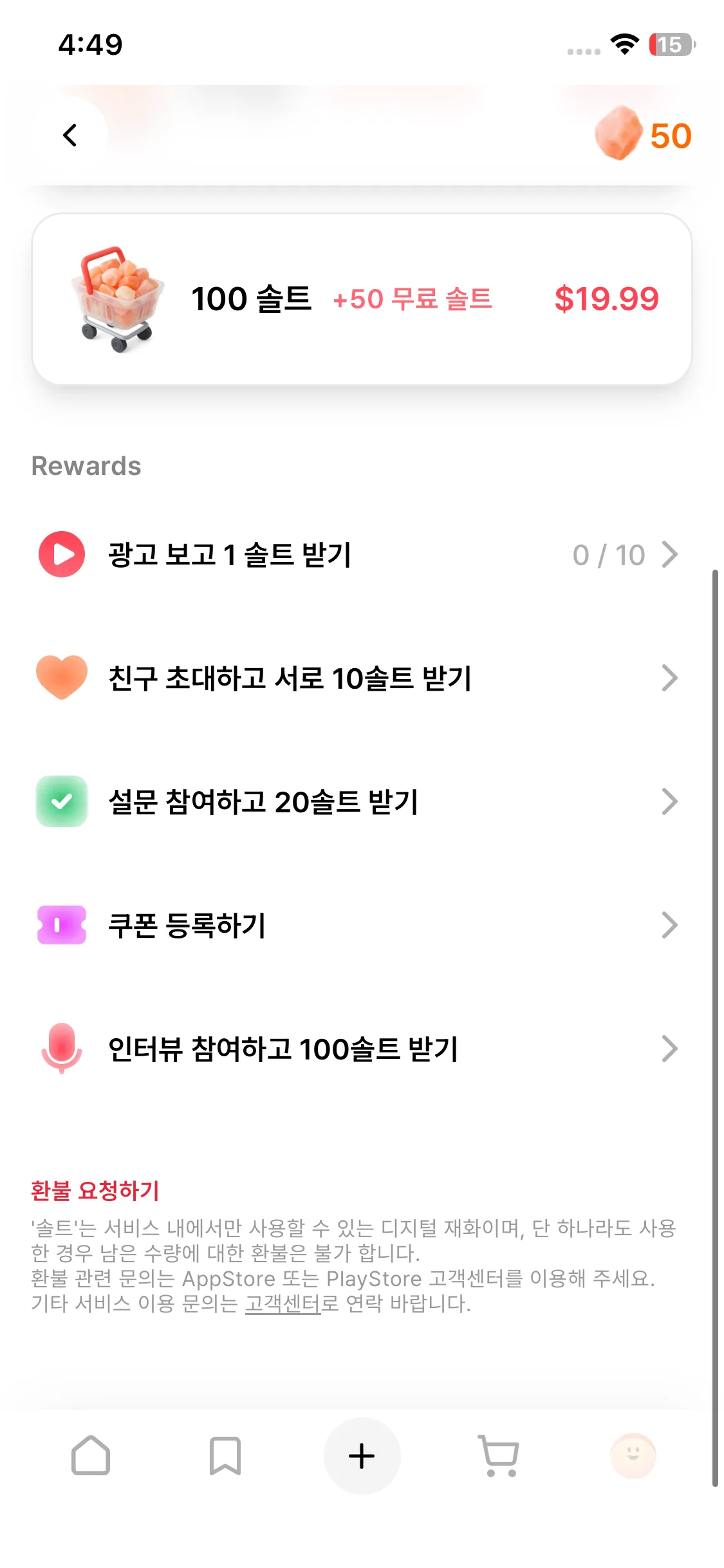Tap the plus button to create
This screenshot has height=1568, width=724.
click(x=362, y=1456)
